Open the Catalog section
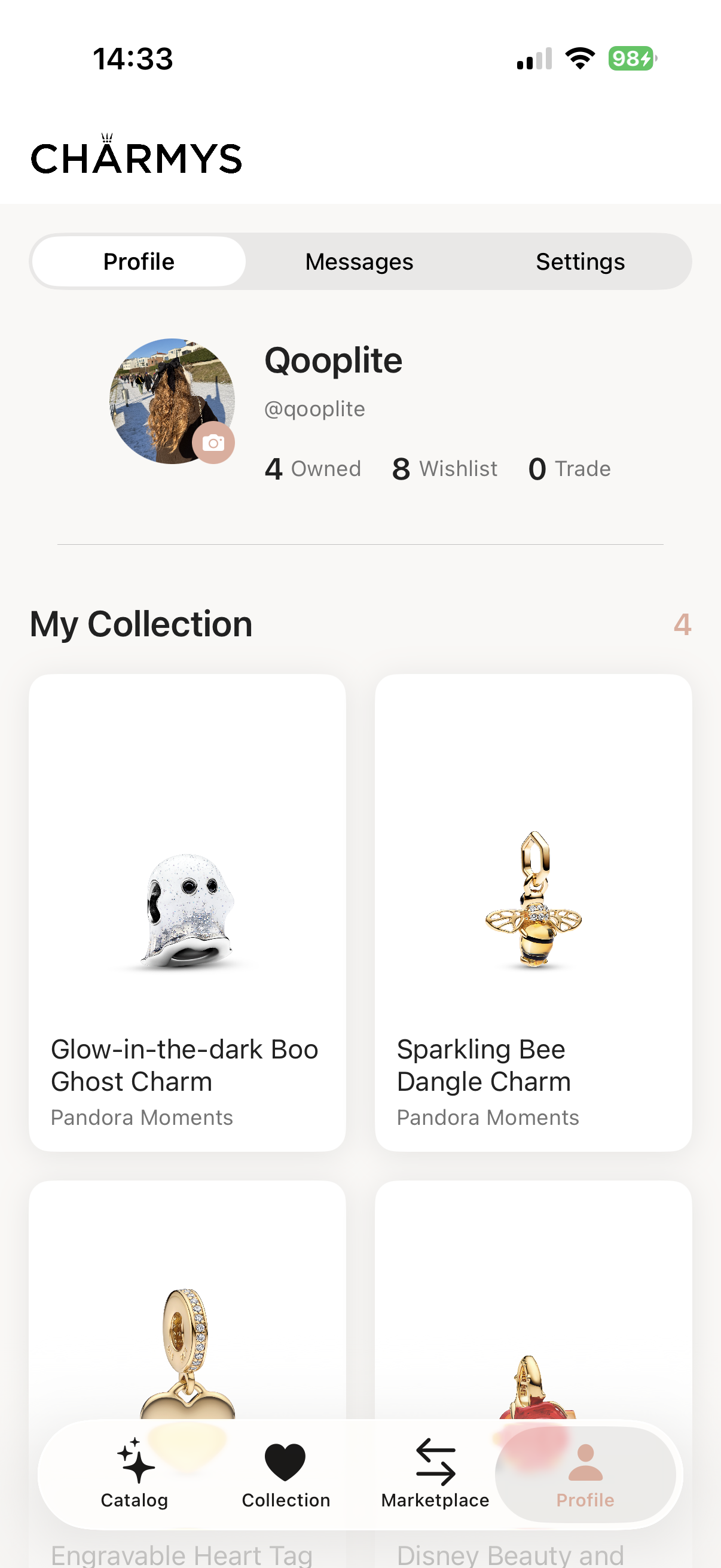721x1568 pixels. tap(135, 1474)
